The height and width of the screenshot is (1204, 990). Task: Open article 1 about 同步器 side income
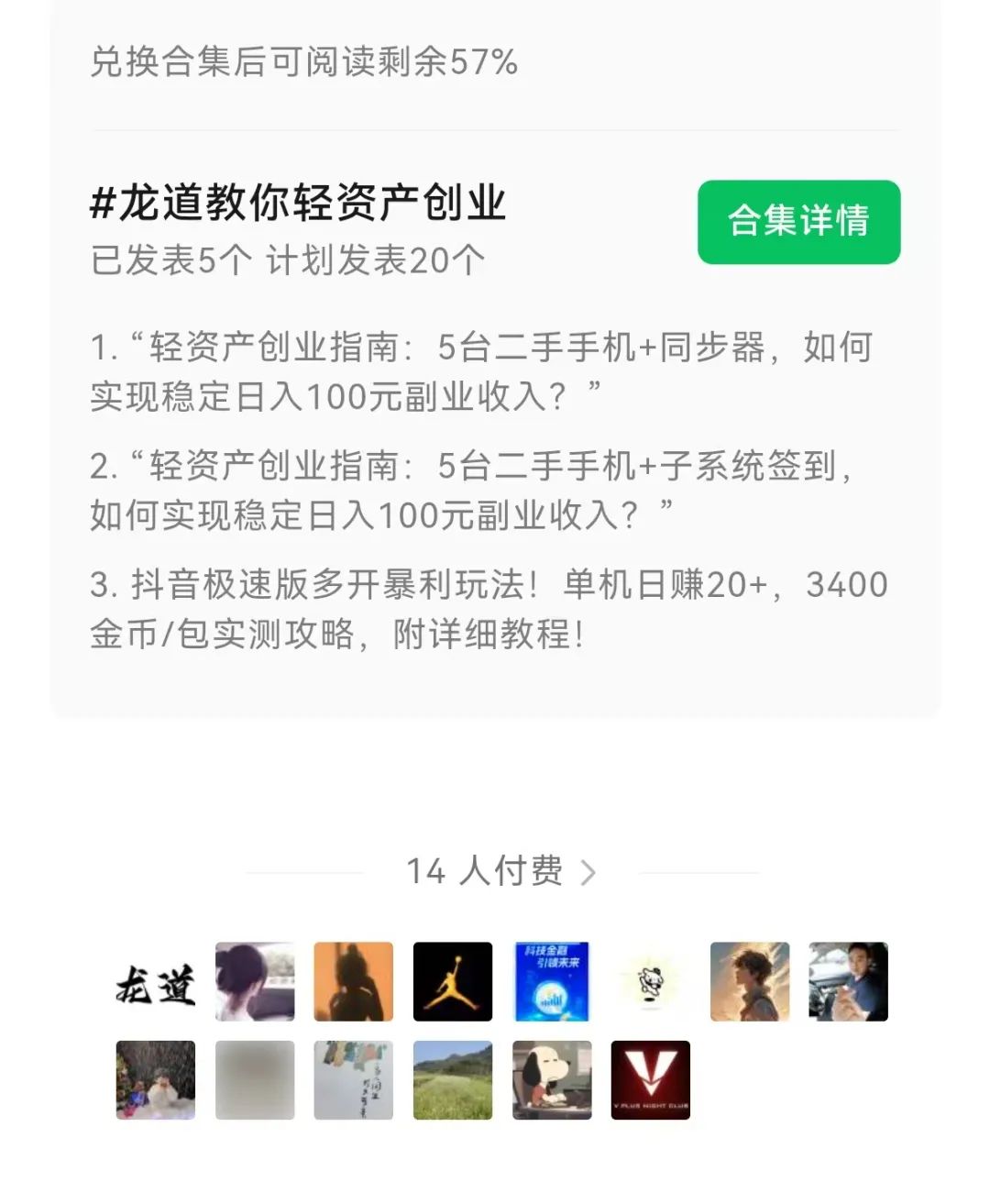click(x=480, y=371)
